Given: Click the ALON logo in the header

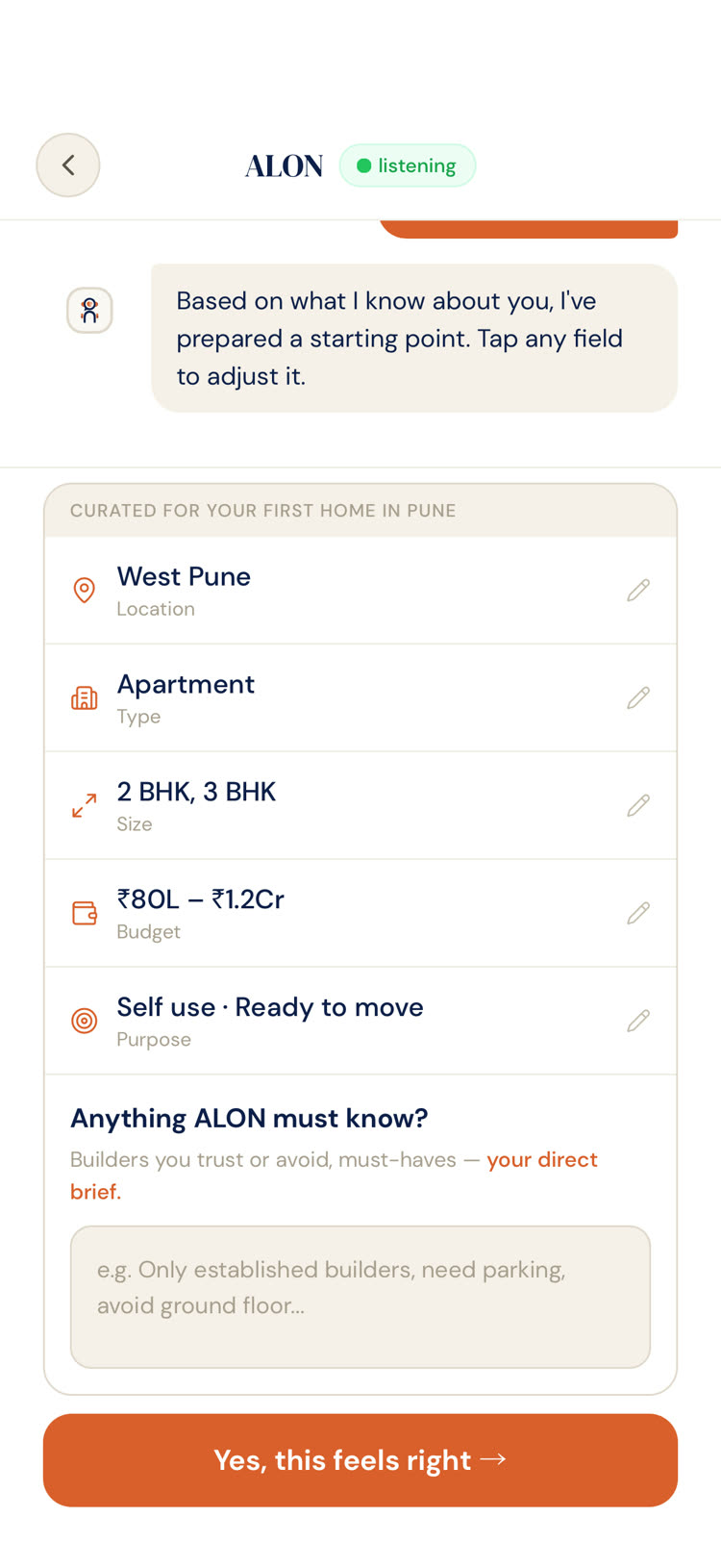Looking at the screenshot, I should (284, 164).
